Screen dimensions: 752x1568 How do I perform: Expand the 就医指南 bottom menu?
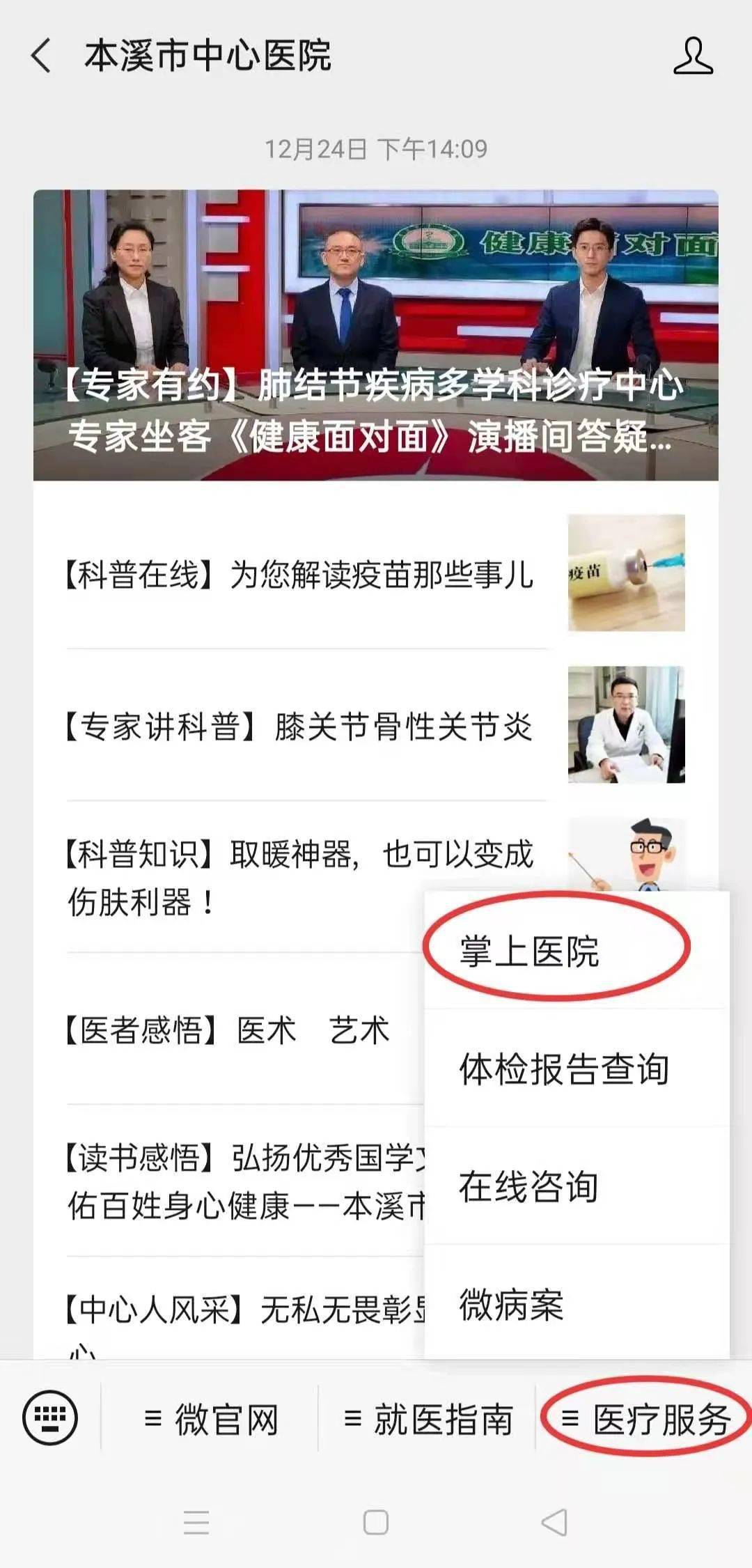pyautogui.click(x=428, y=1419)
